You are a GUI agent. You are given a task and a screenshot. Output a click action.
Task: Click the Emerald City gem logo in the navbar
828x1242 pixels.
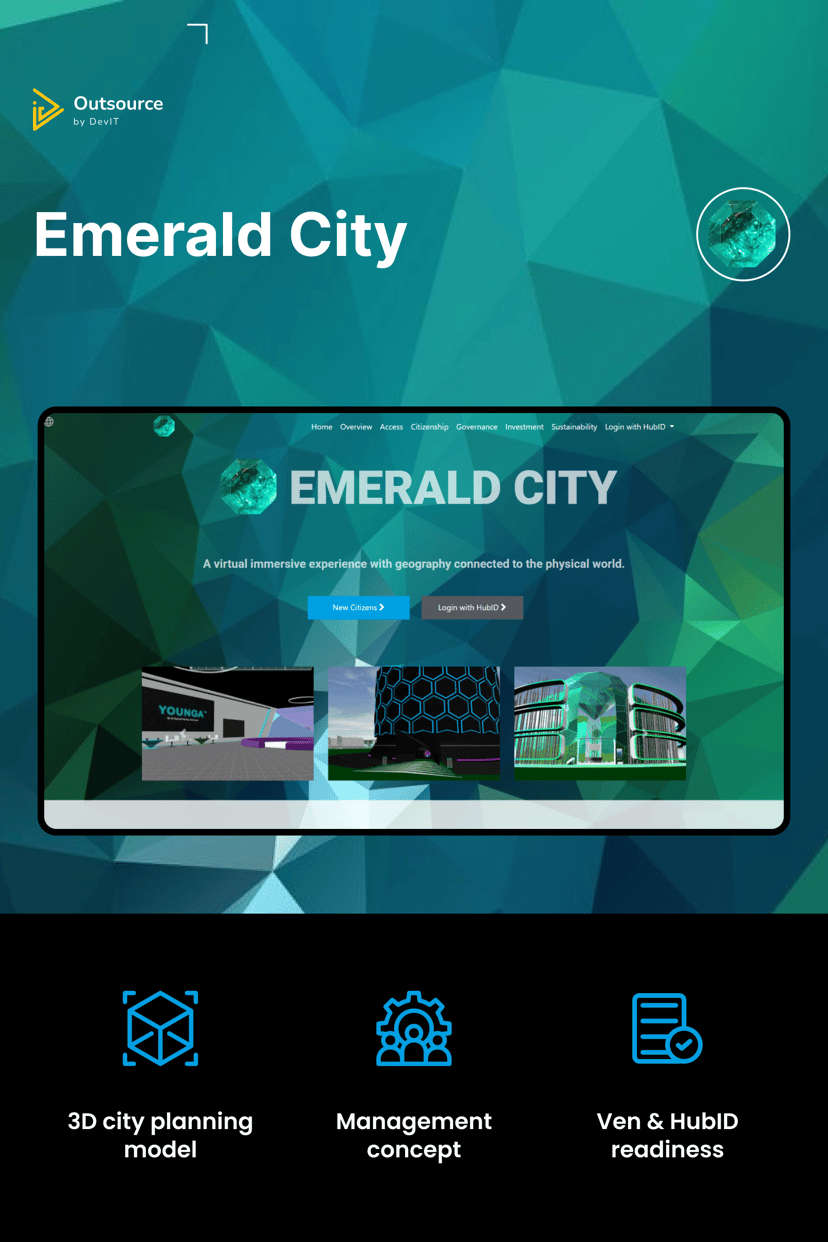163,426
